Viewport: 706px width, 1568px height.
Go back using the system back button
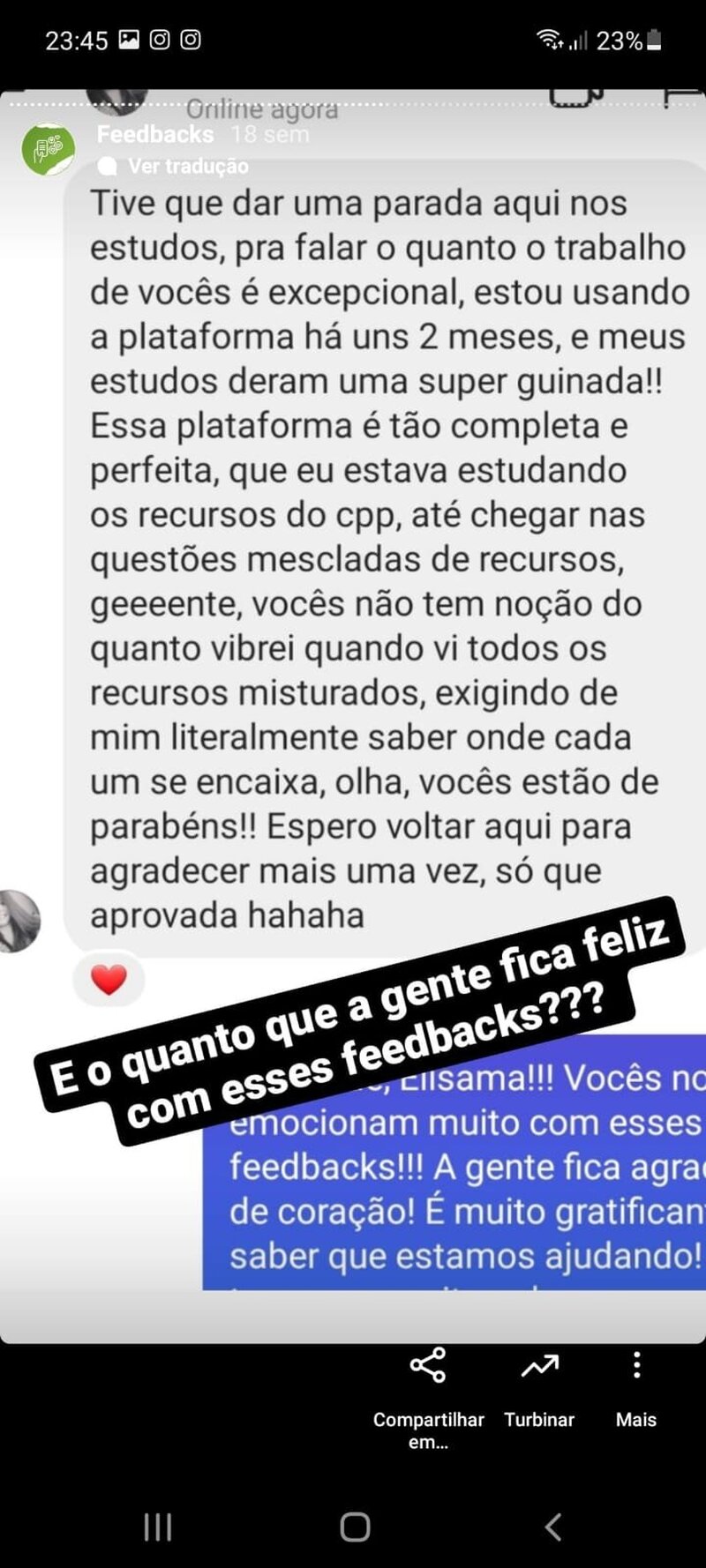553,1527
